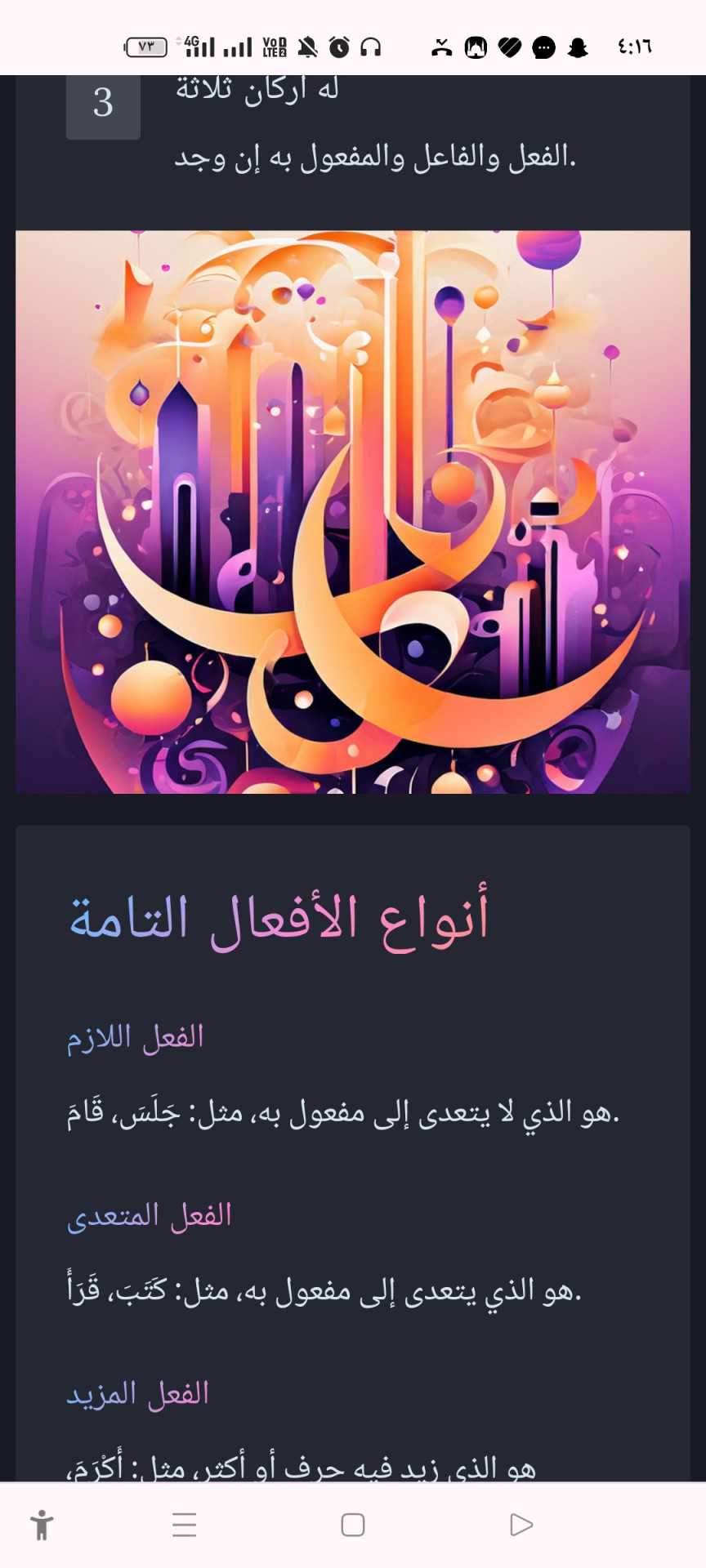The width and height of the screenshot is (706, 1568).
Task: Open the accessibility shortcut button
Action: click(42, 1525)
